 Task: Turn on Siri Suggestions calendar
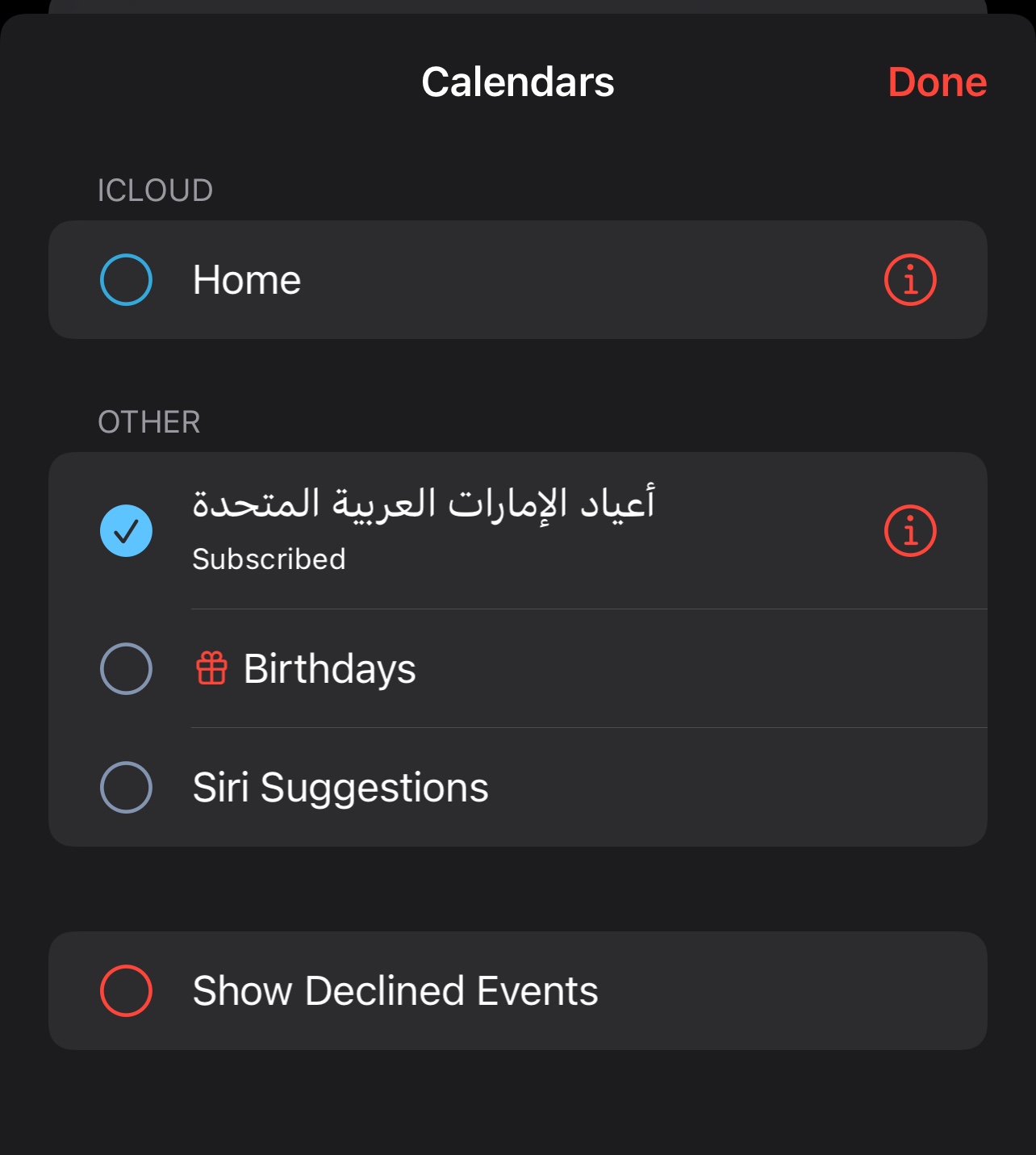click(126, 787)
